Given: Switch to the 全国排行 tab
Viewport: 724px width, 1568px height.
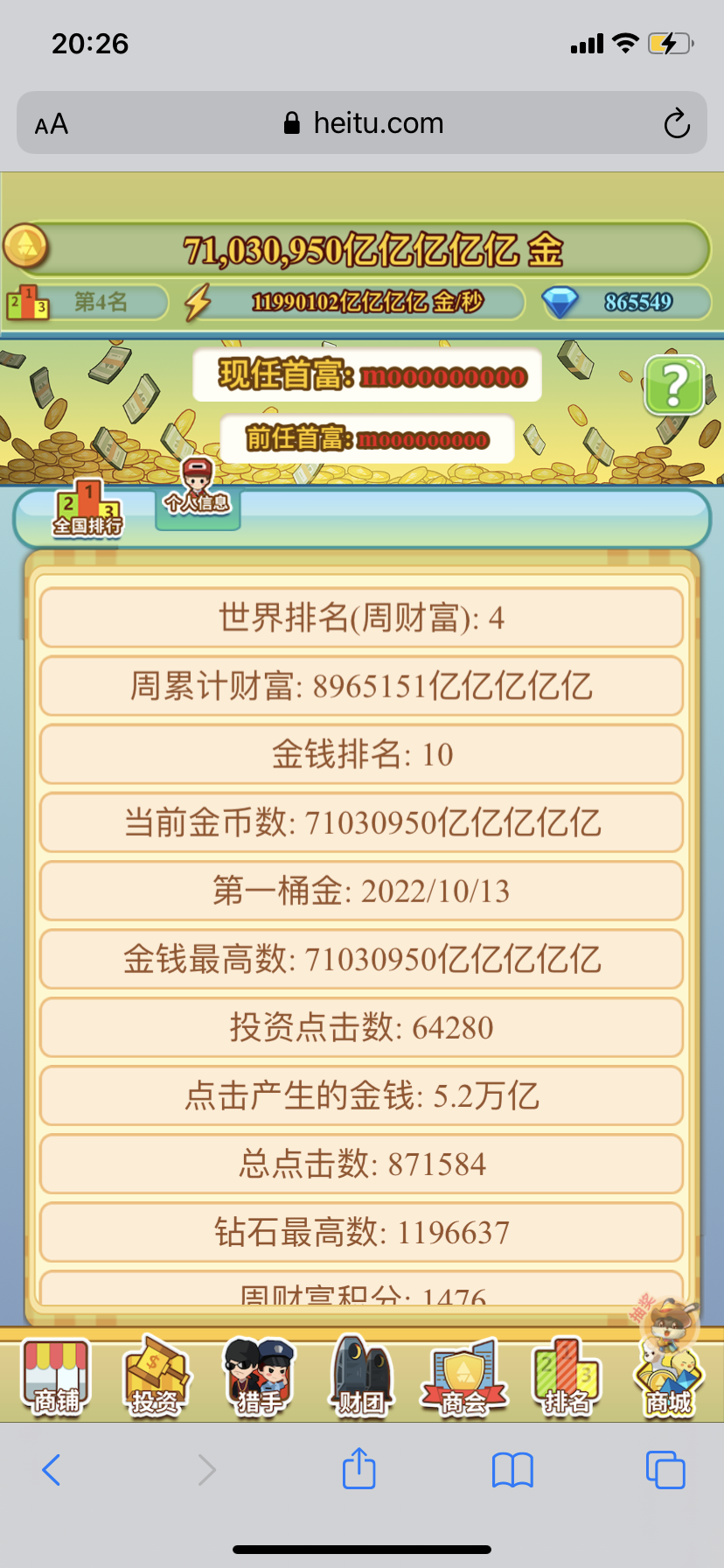Looking at the screenshot, I should (x=87, y=508).
